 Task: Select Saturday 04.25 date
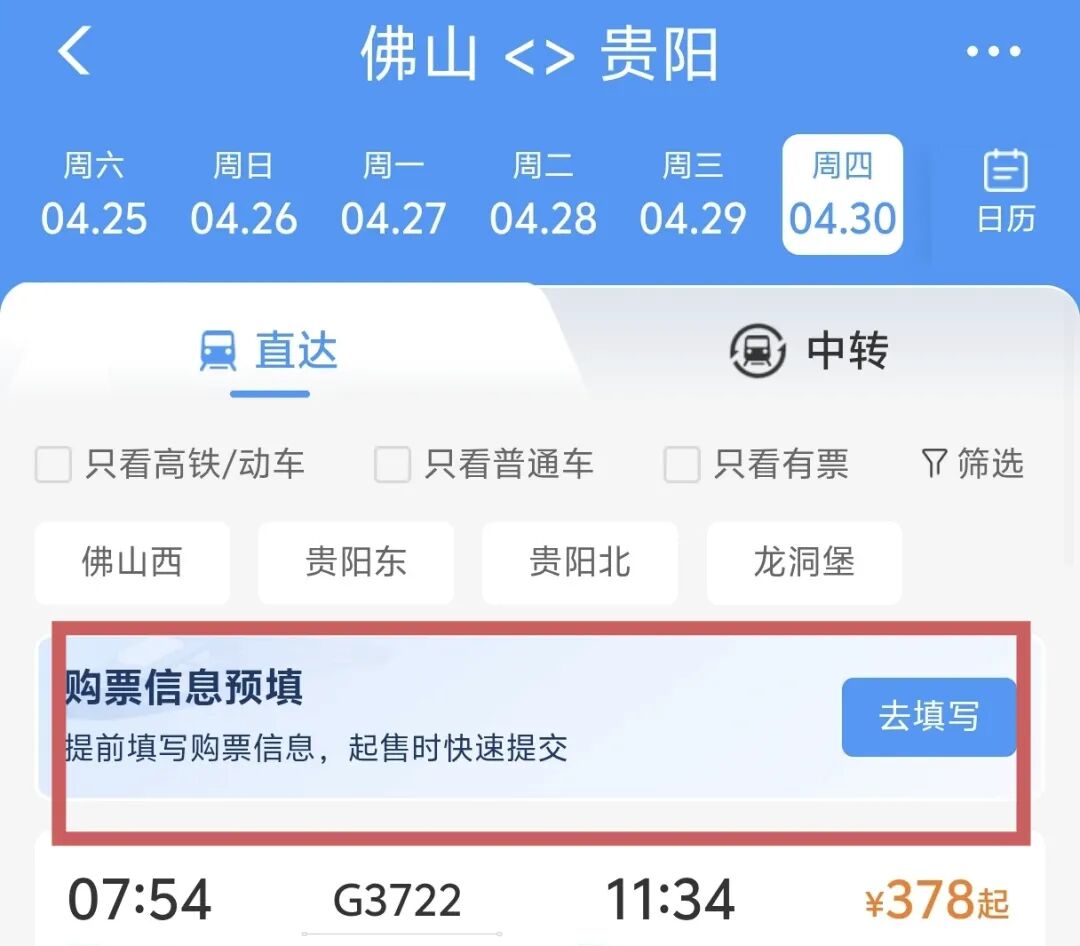click(x=94, y=195)
